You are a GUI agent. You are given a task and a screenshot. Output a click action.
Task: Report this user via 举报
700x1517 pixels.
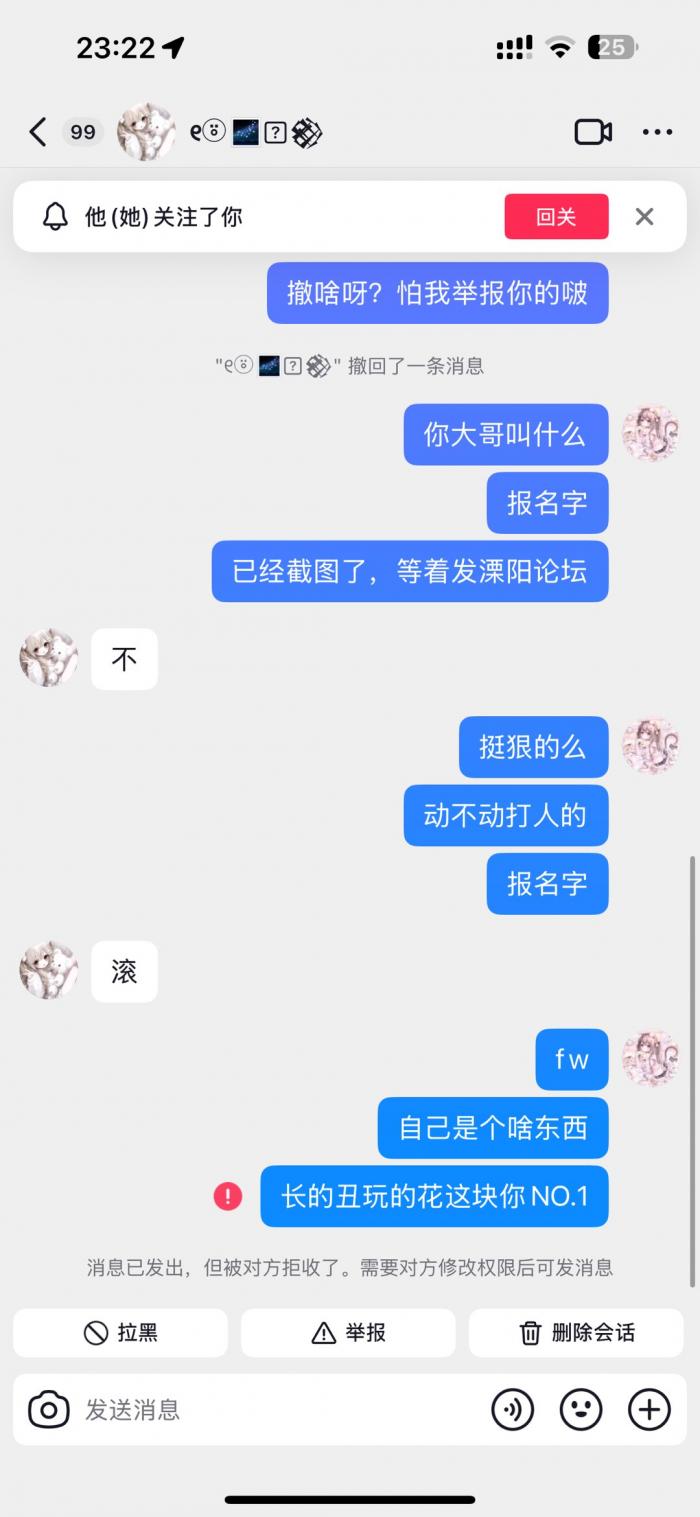tap(348, 1332)
